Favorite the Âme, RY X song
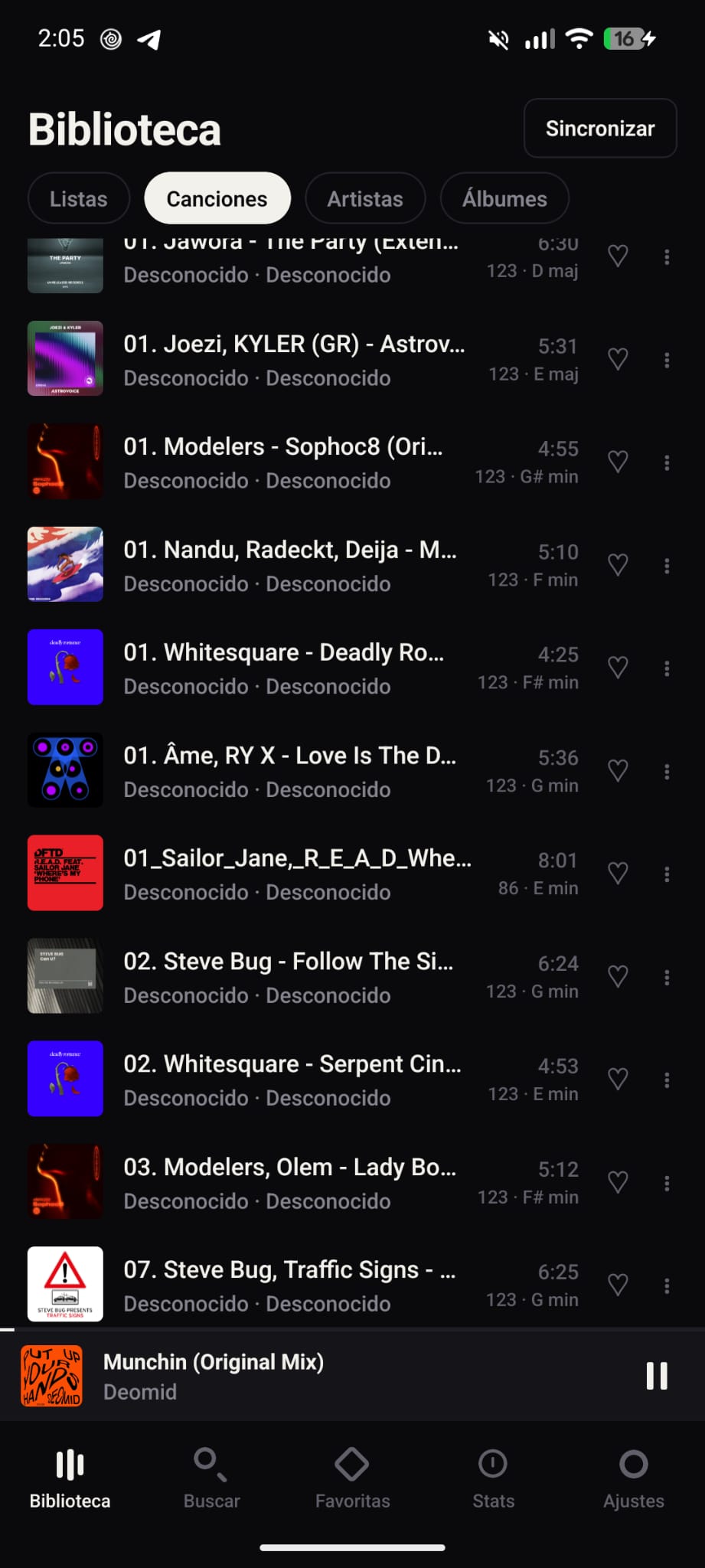This screenshot has height=1568, width=705. pos(618,770)
